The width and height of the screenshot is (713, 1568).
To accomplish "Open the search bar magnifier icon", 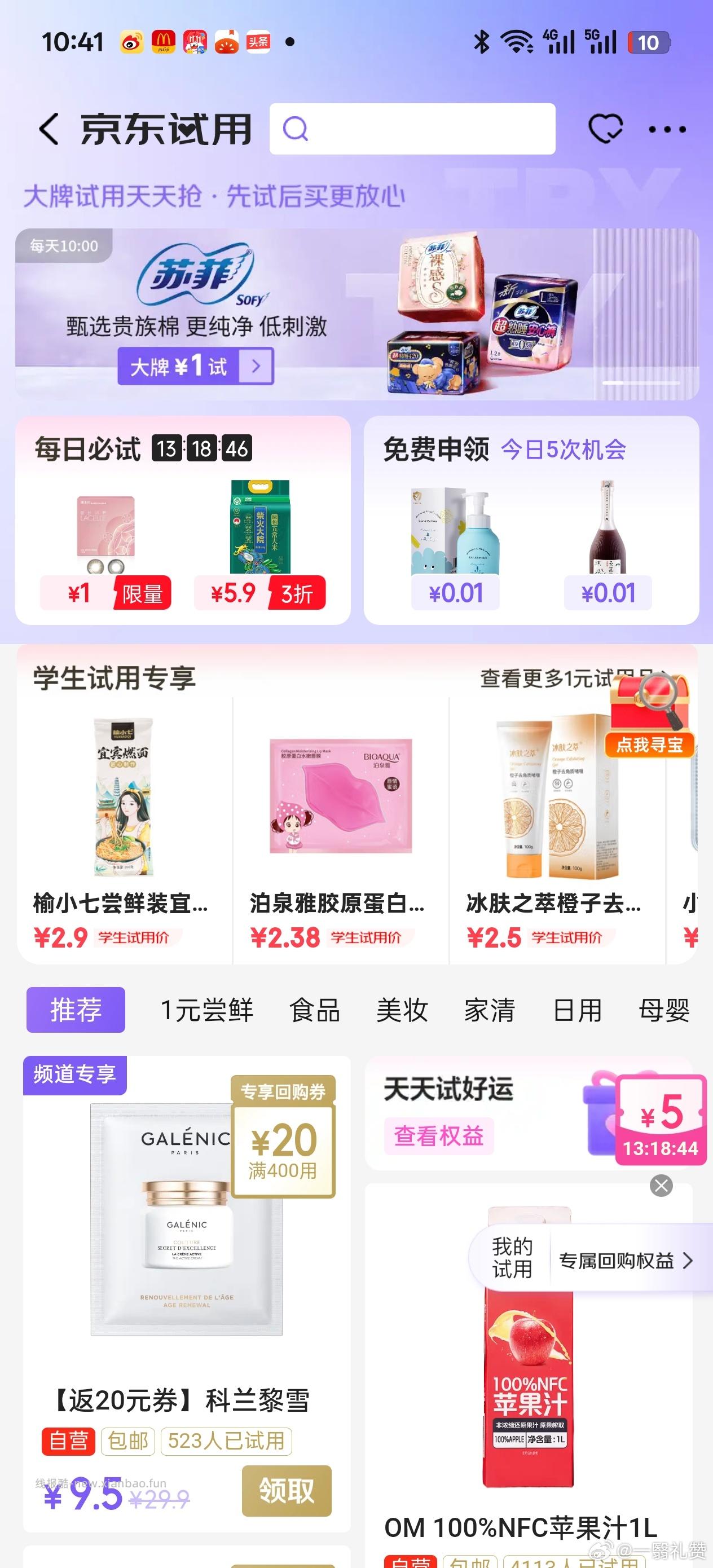I will [x=297, y=130].
